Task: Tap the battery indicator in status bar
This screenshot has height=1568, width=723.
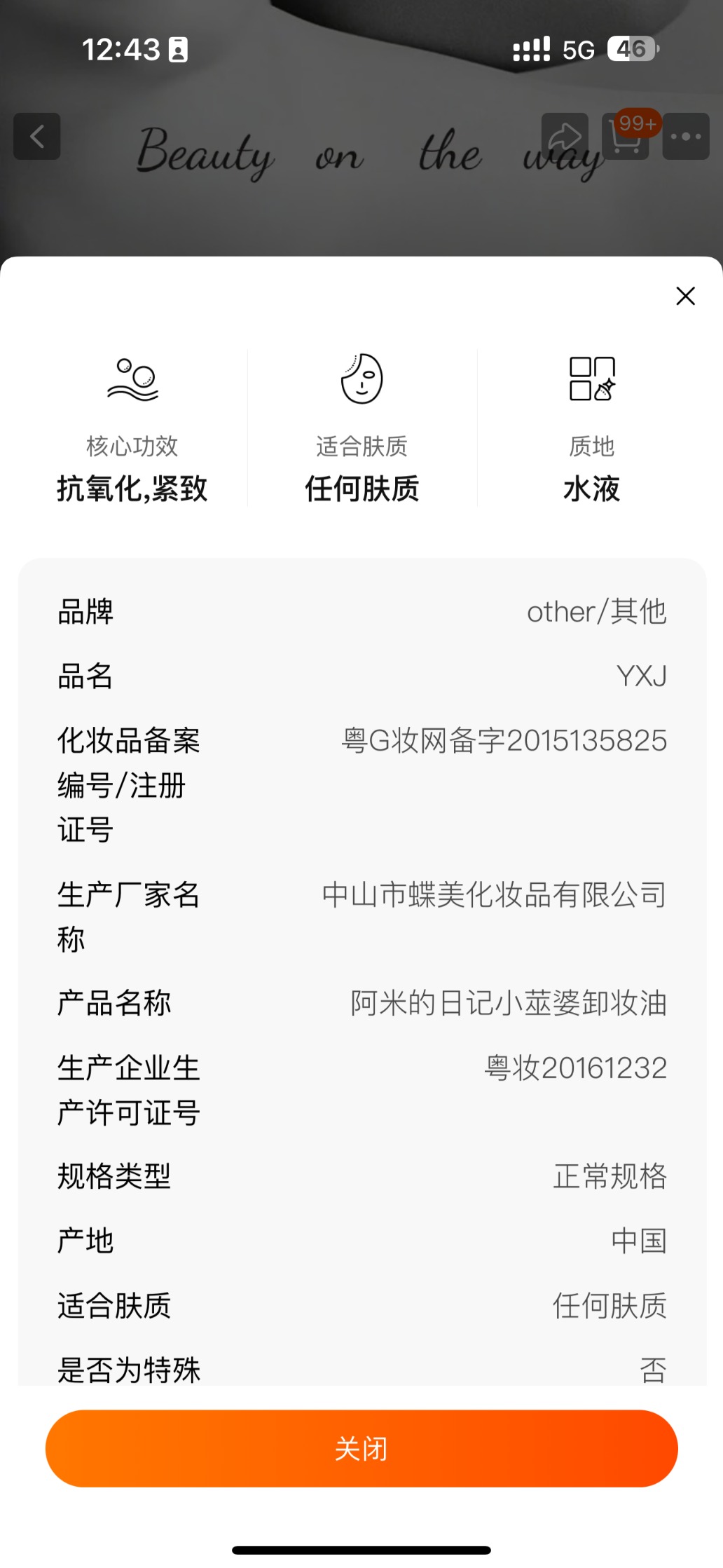Action: [x=630, y=49]
